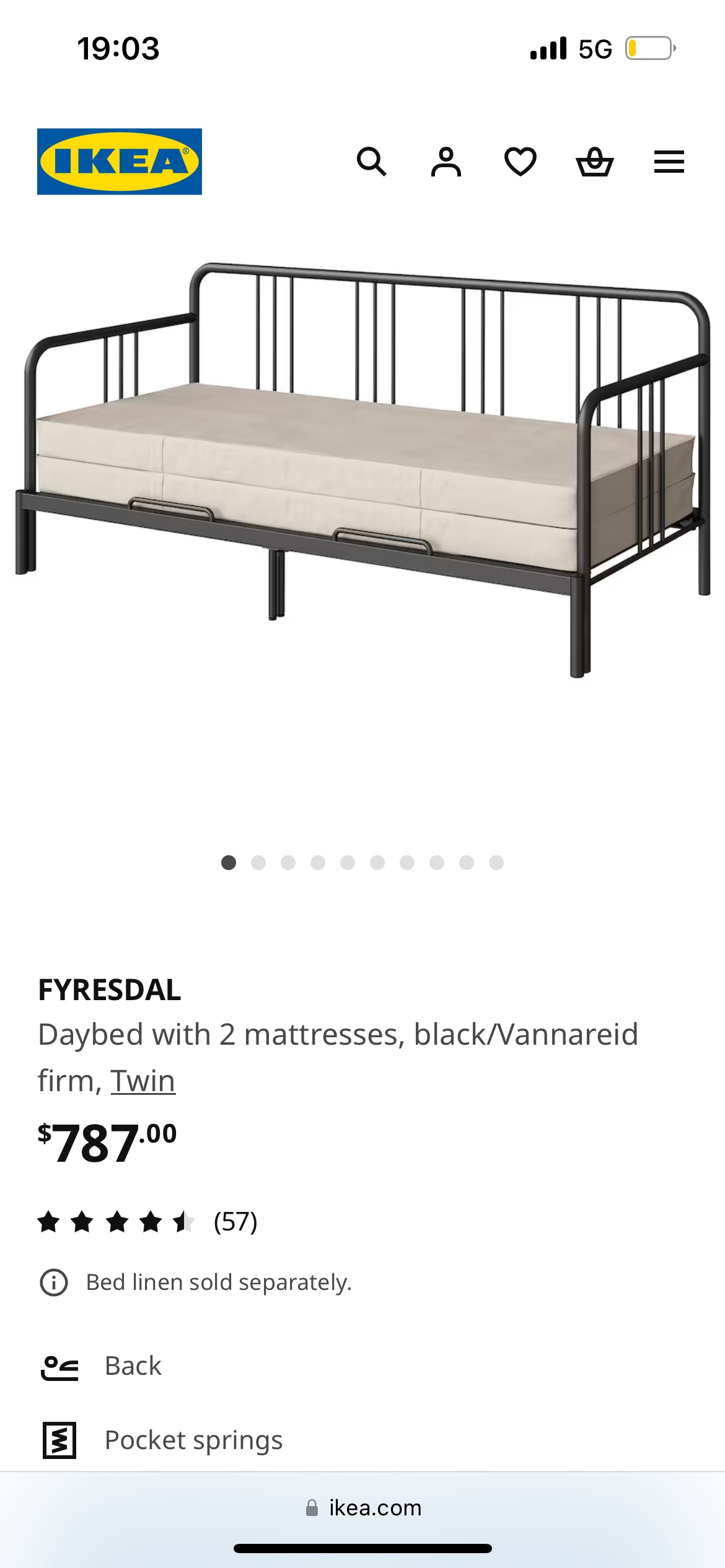Open the shopping basket
This screenshot has height=1568, width=725.
[x=595, y=162]
